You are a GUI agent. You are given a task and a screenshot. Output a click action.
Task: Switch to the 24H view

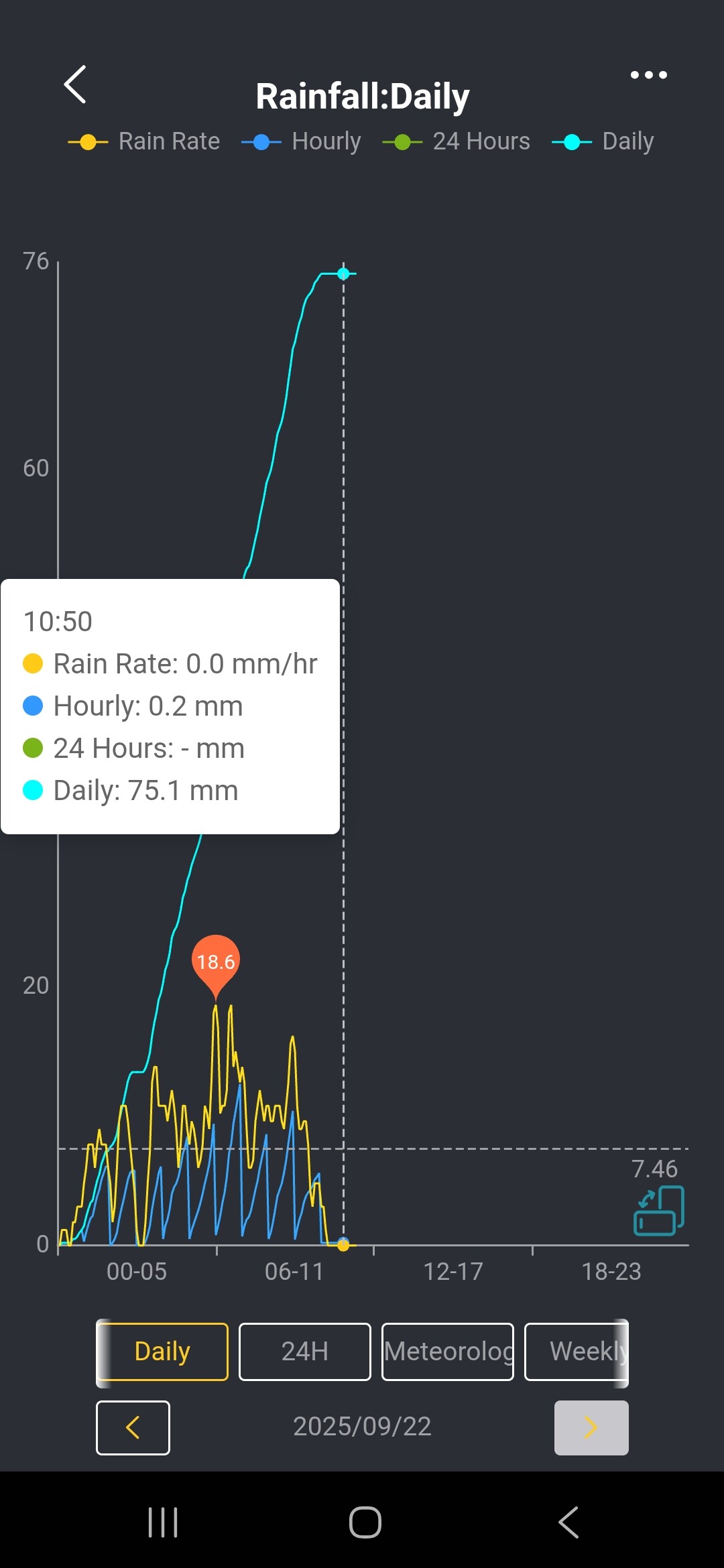(x=305, y=1352)
